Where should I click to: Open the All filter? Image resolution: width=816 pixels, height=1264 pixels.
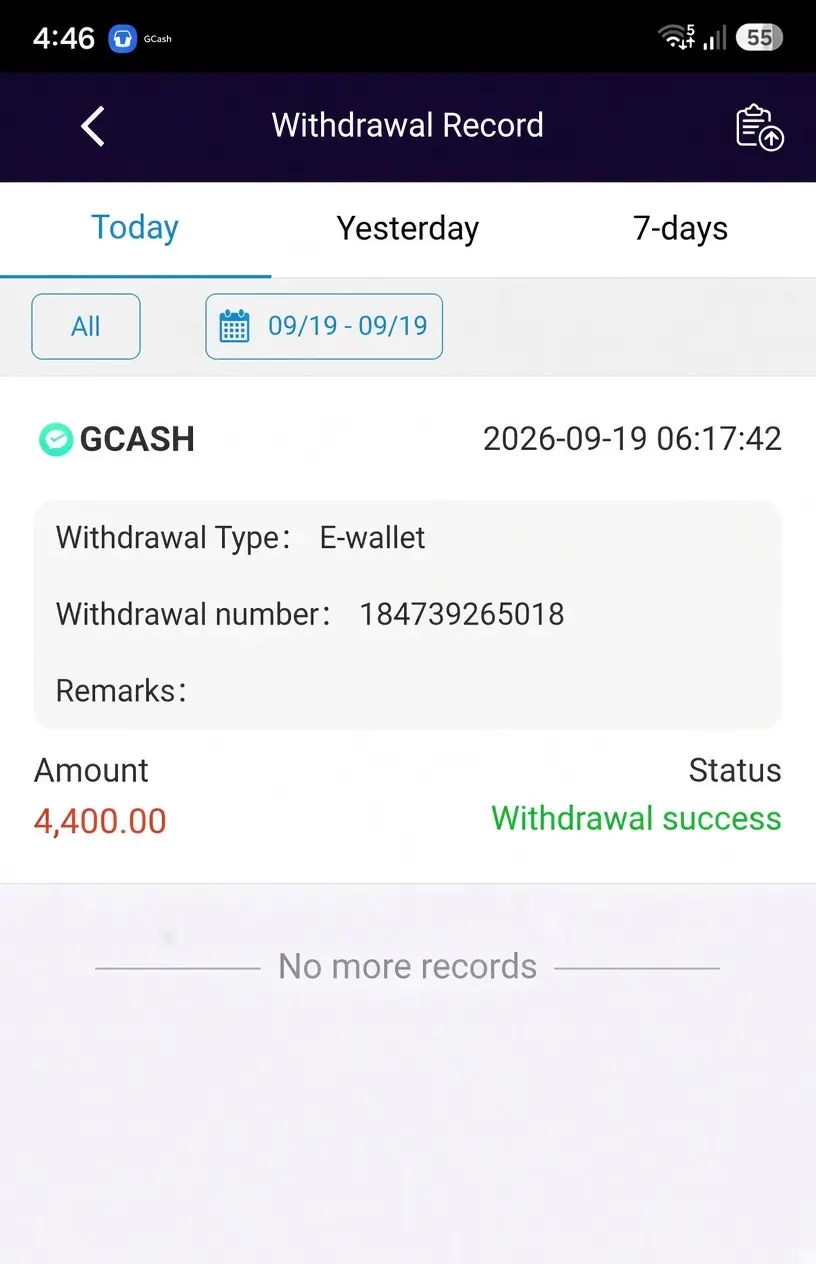pyautogui.click(x=86, y=326)
